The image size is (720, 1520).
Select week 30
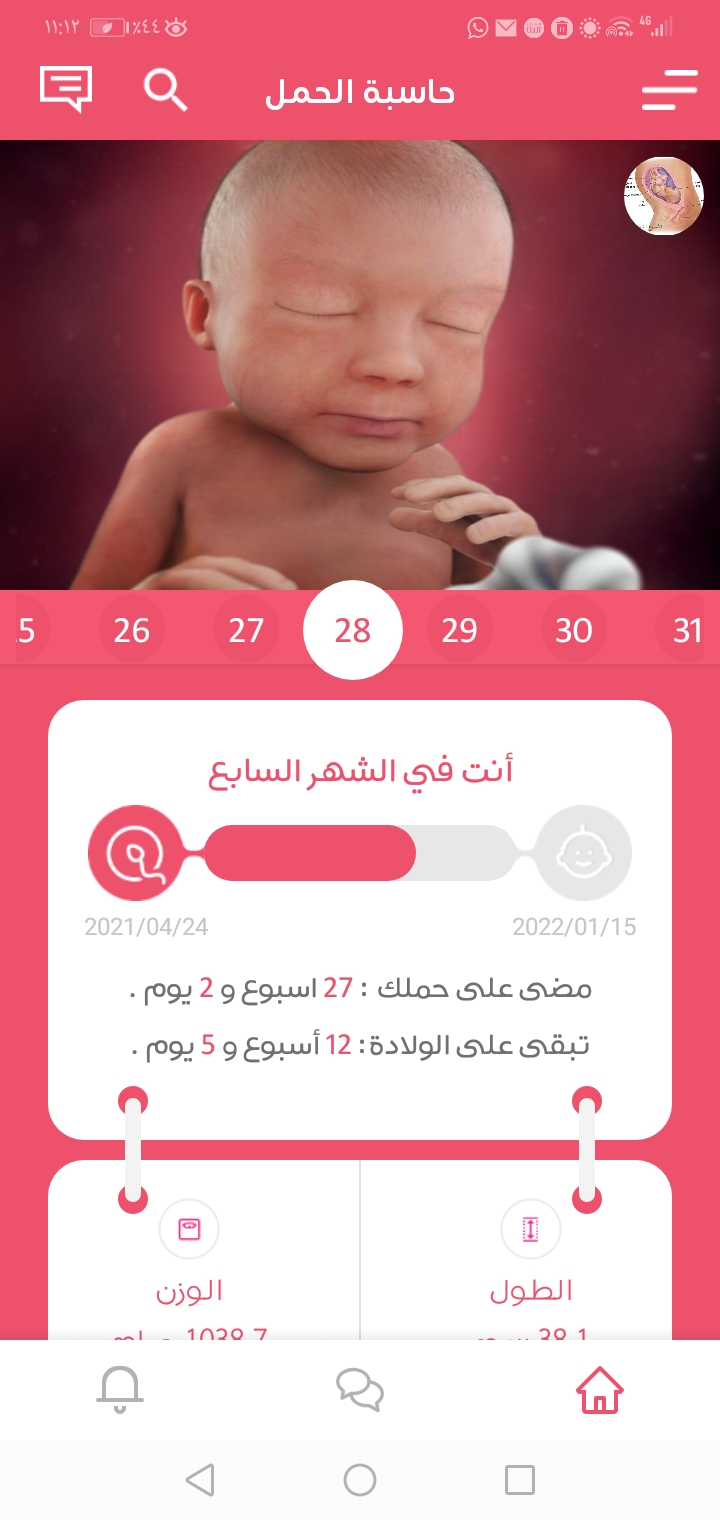pos(574,631)
